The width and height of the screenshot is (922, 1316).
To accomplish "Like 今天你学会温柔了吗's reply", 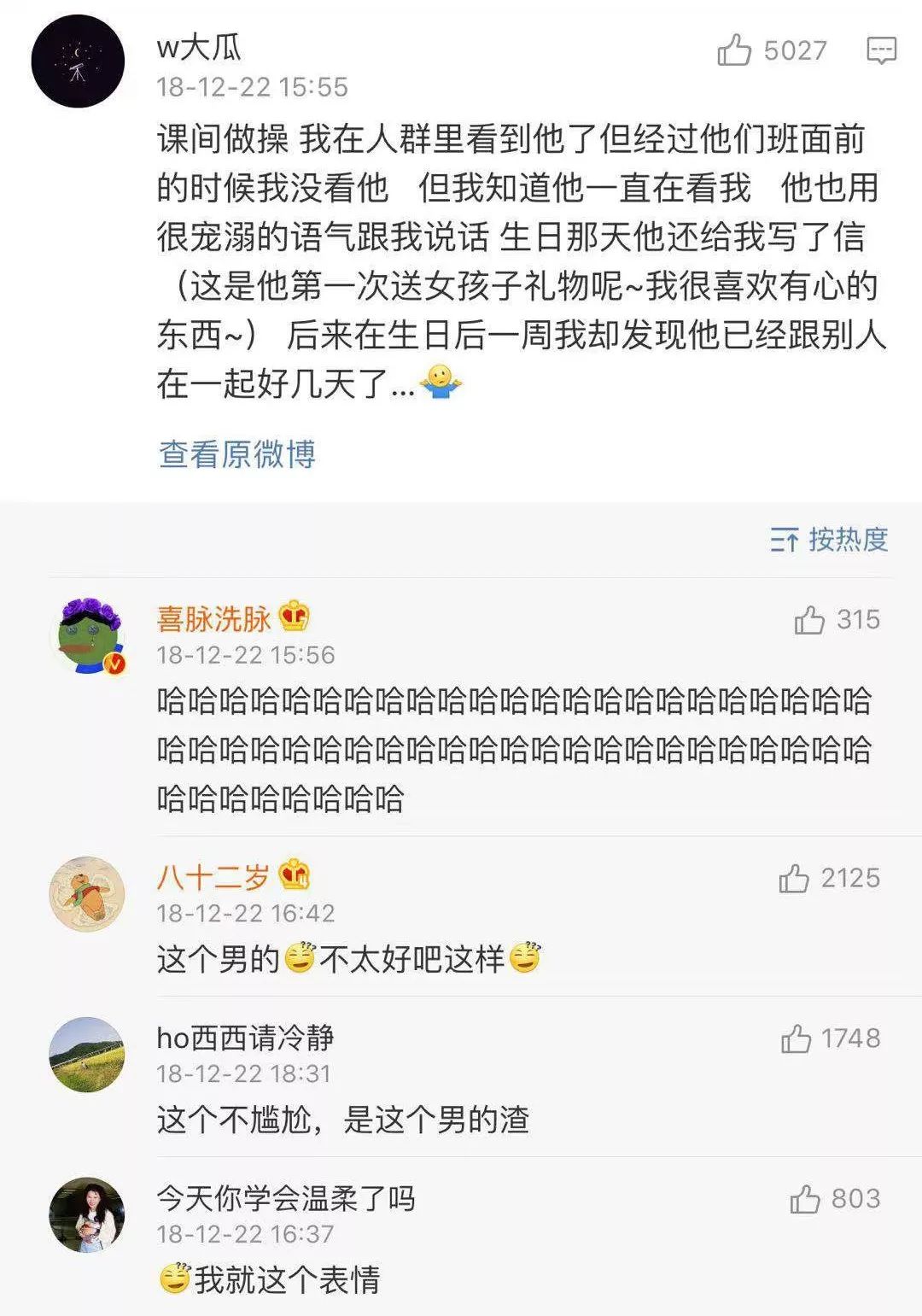I will click(x=805, y=1199).
